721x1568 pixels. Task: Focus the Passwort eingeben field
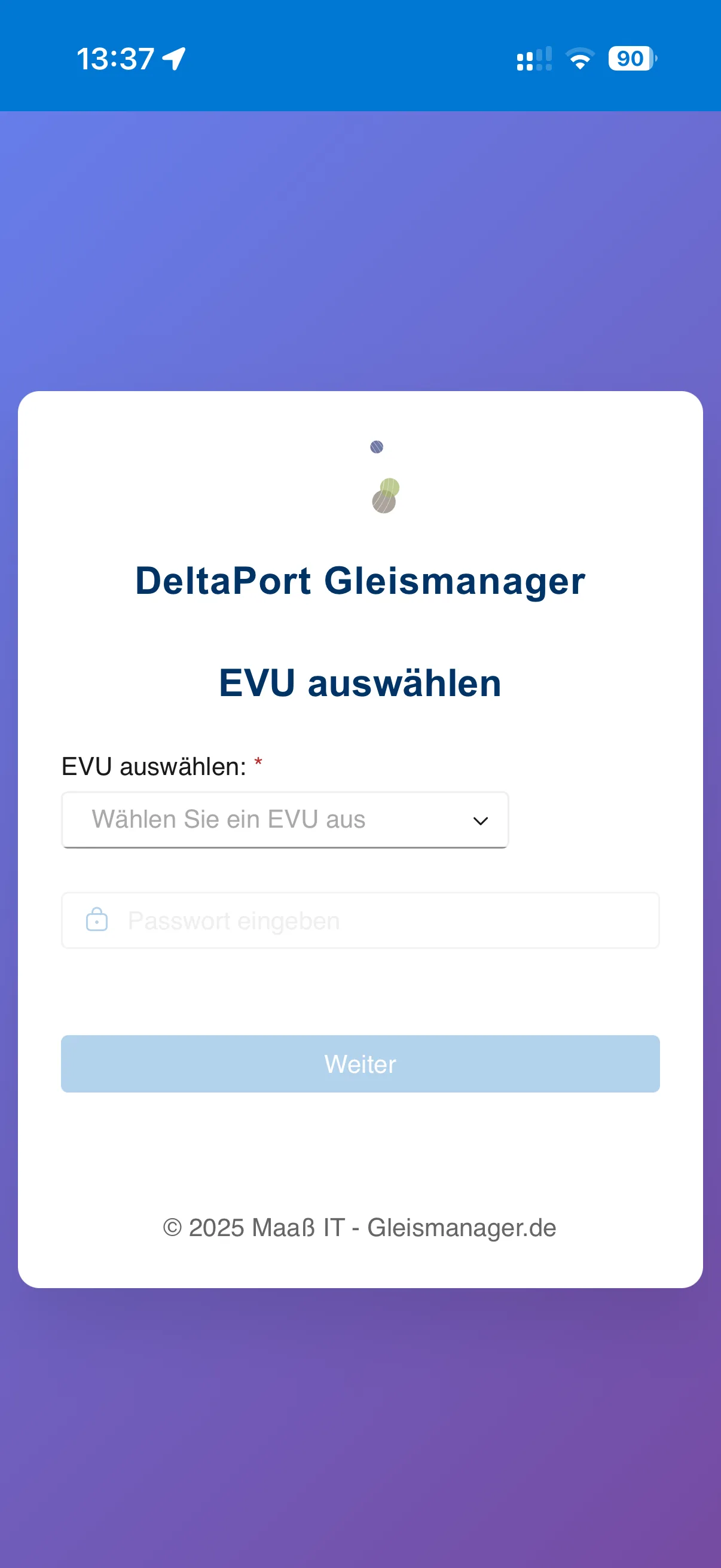377,920
